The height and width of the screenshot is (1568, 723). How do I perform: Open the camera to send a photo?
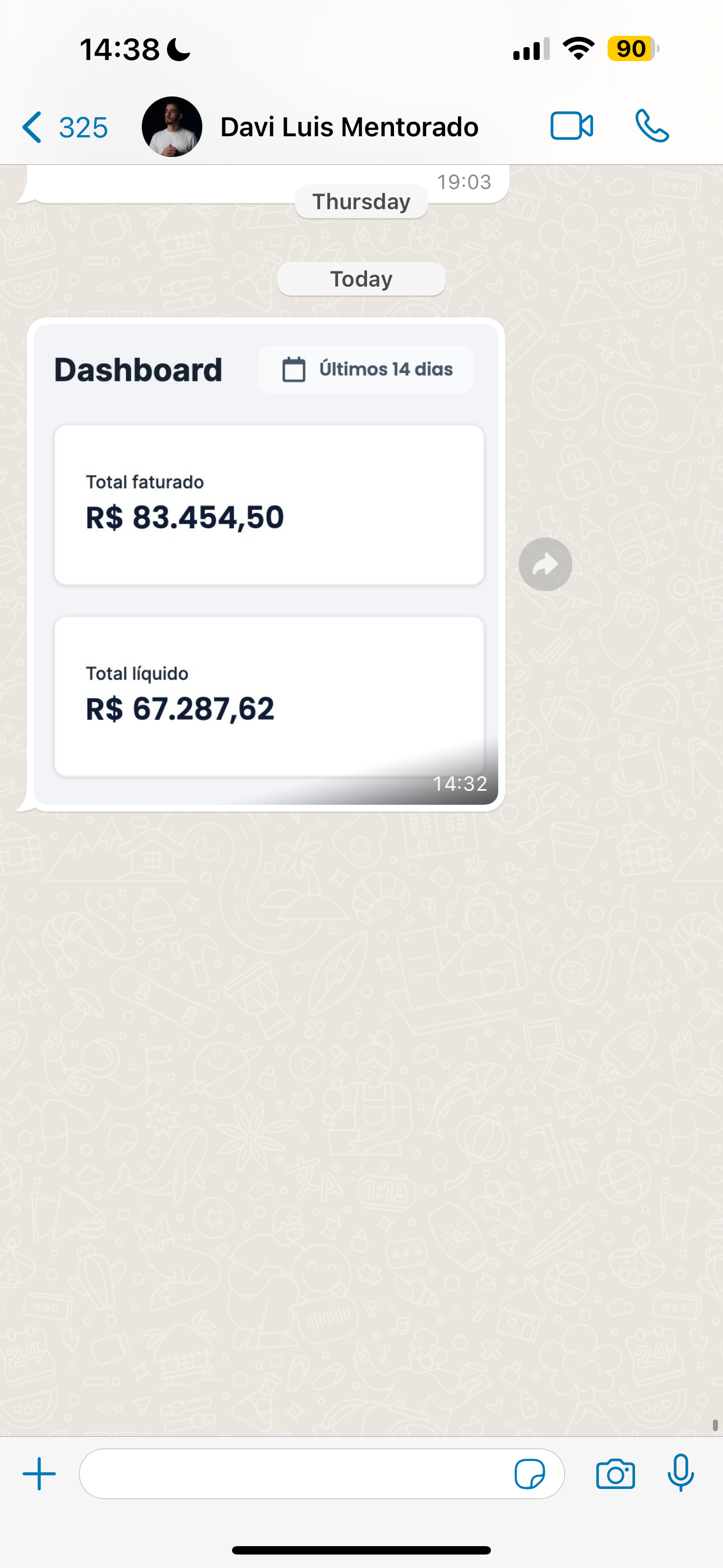(615, 1474)
